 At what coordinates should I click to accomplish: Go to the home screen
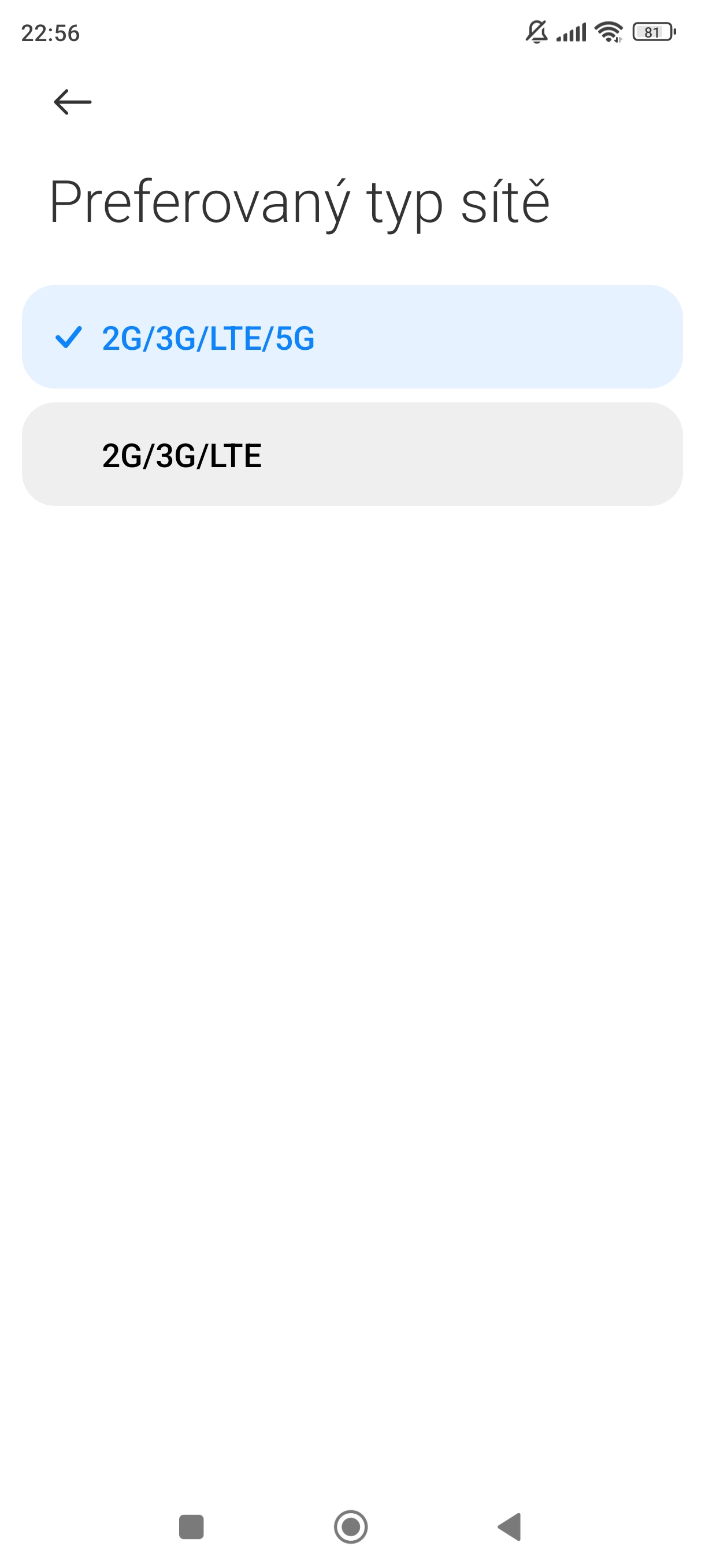click(351, 1526)
